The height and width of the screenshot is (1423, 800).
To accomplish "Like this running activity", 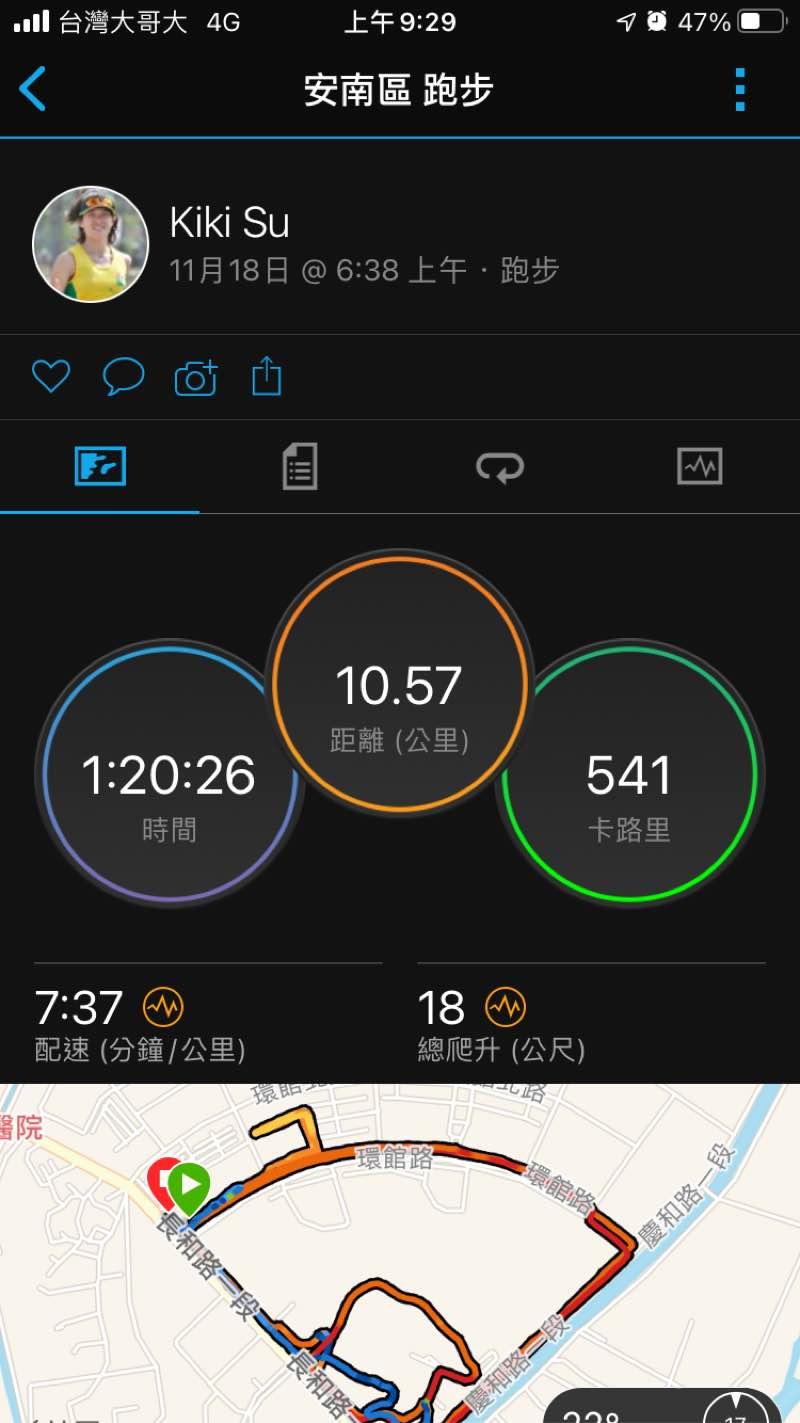I will (51, 377).
